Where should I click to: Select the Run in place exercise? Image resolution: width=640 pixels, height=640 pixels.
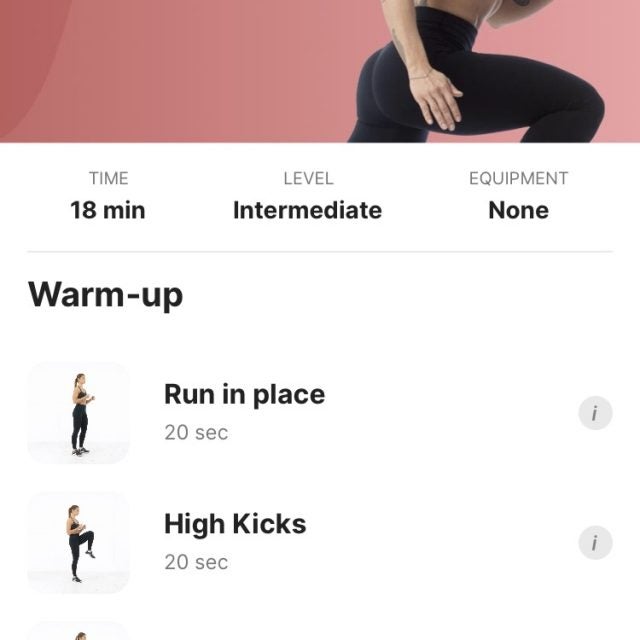point(244,411)
